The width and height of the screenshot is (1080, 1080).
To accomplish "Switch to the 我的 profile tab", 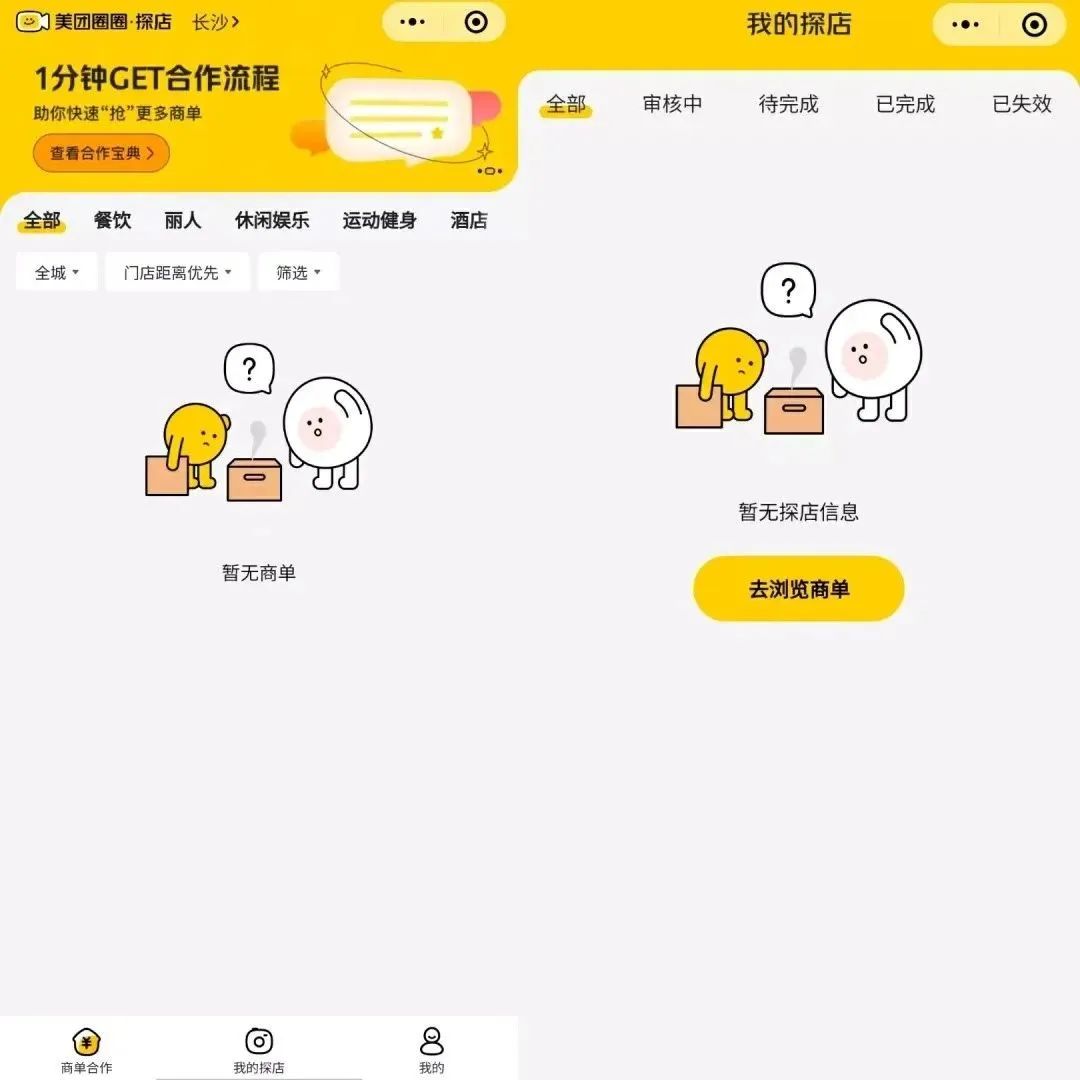I will (432, 1050).
